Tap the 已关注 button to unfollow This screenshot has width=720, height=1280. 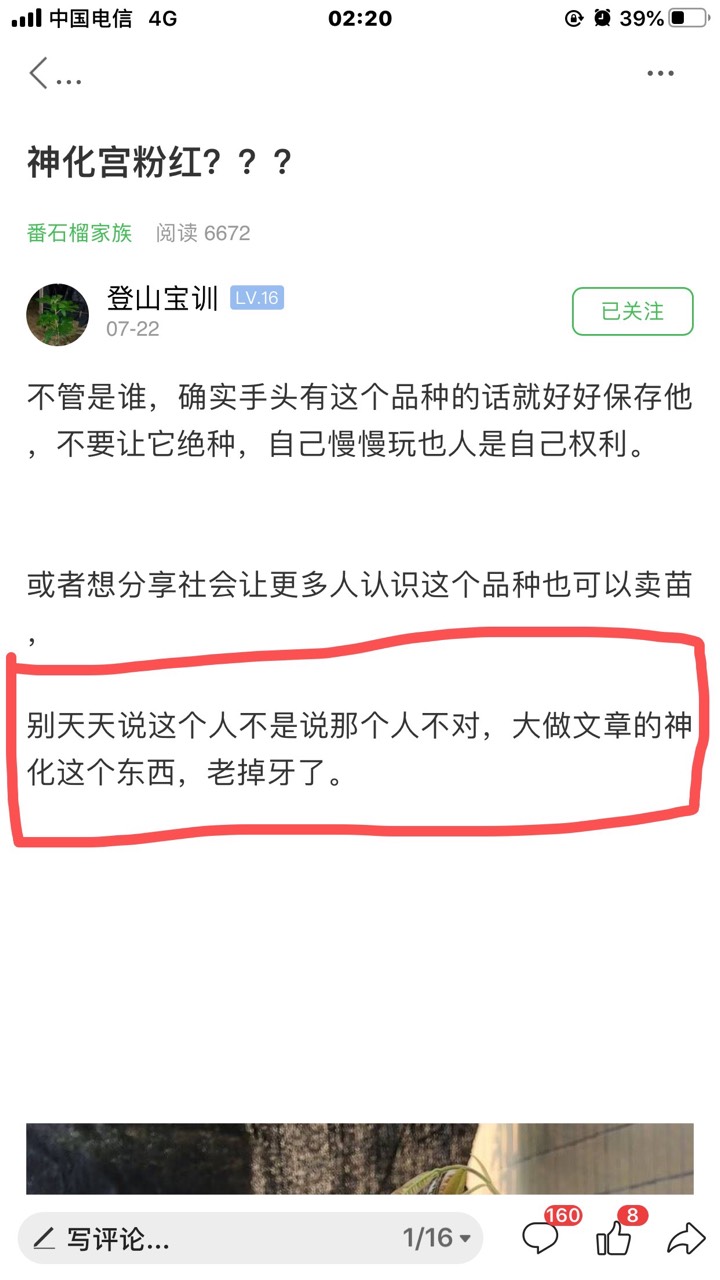632,311
